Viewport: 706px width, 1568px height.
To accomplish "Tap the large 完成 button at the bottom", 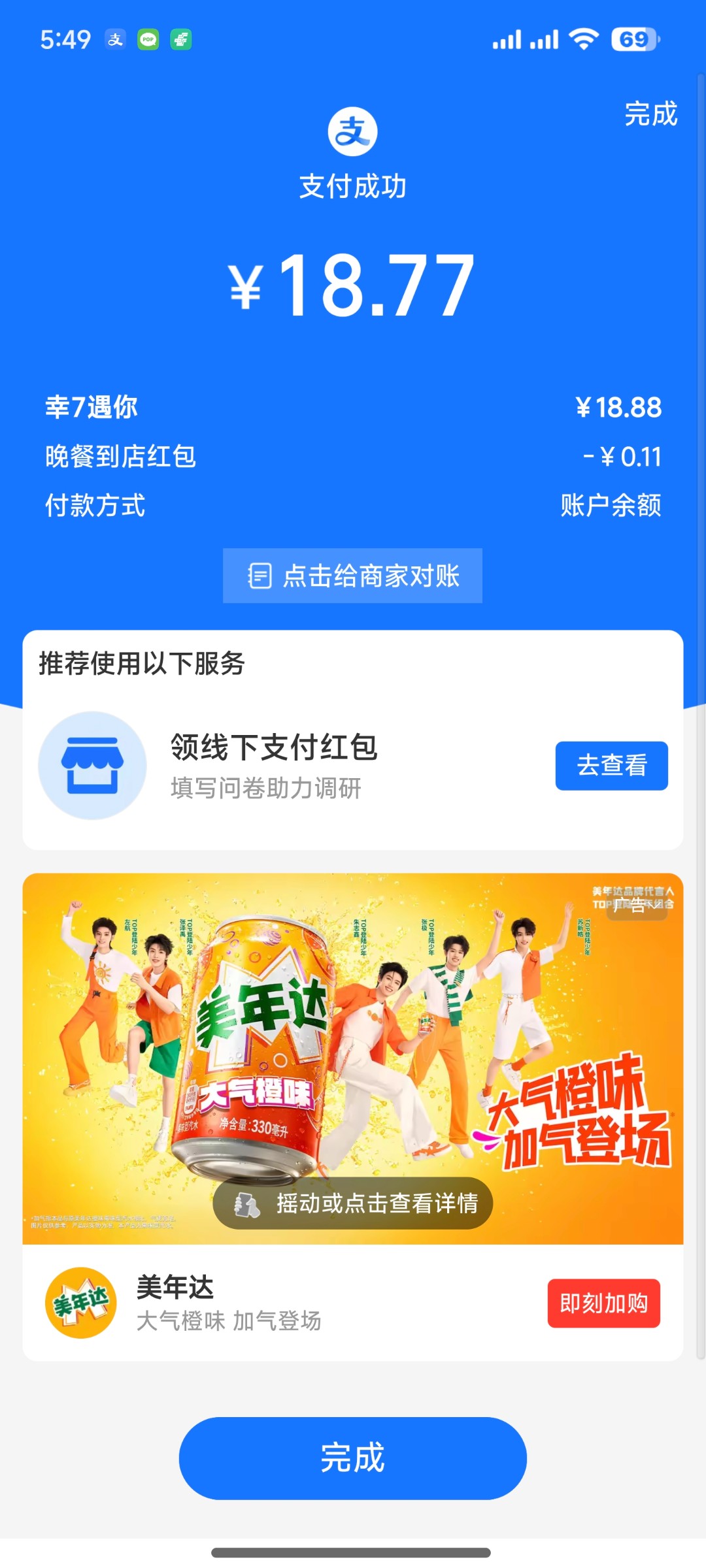I will pos(352,1458).
